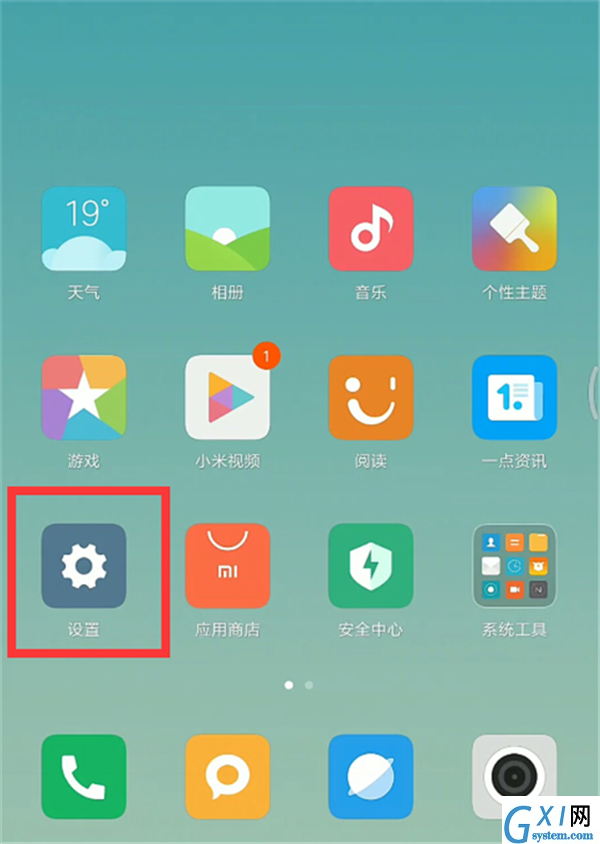Open 设置 settings
Screen dimensions: 600x844
(x=84, y=566)
